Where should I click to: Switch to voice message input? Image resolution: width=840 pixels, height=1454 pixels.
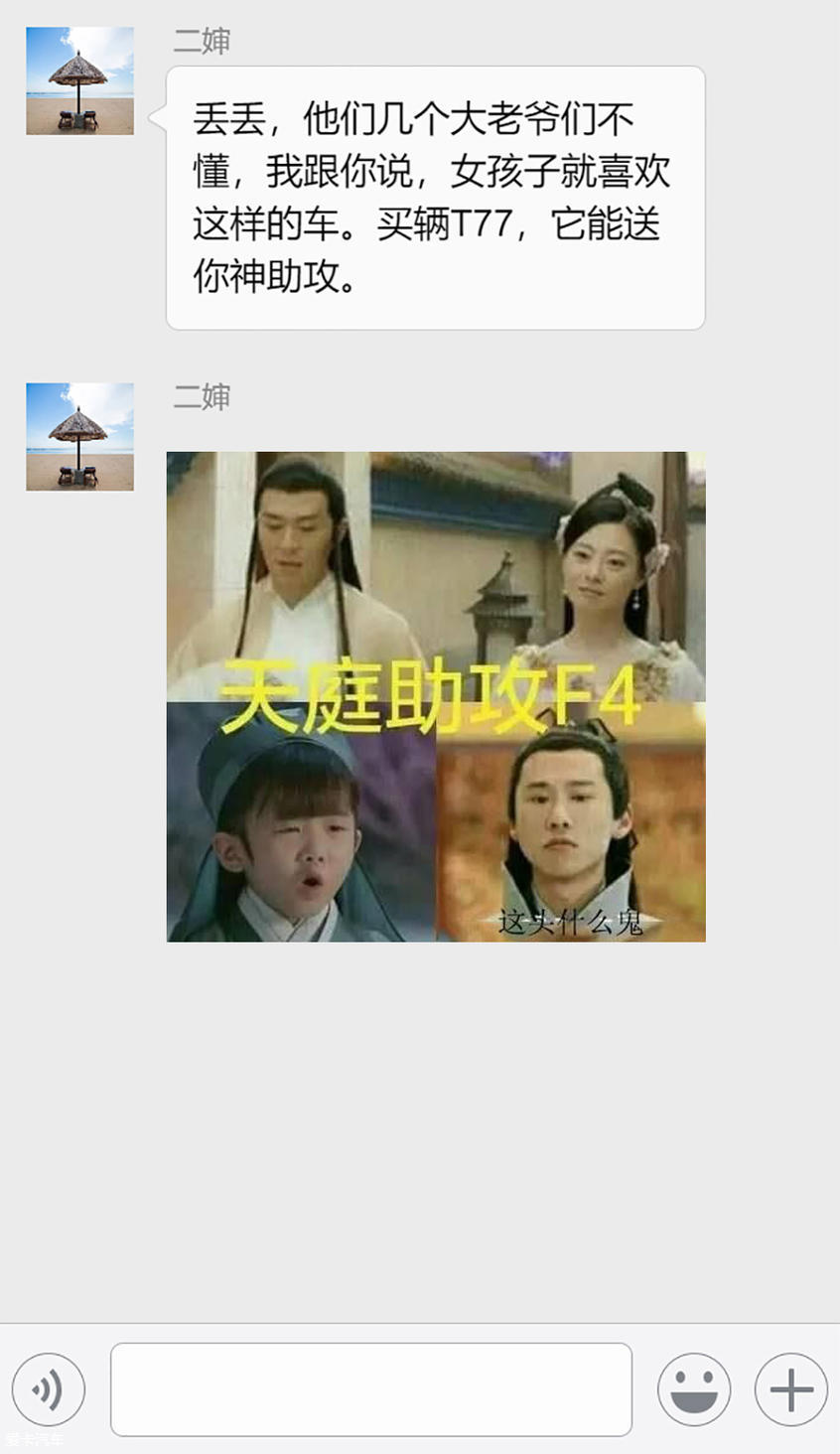tap(48, 1389)
